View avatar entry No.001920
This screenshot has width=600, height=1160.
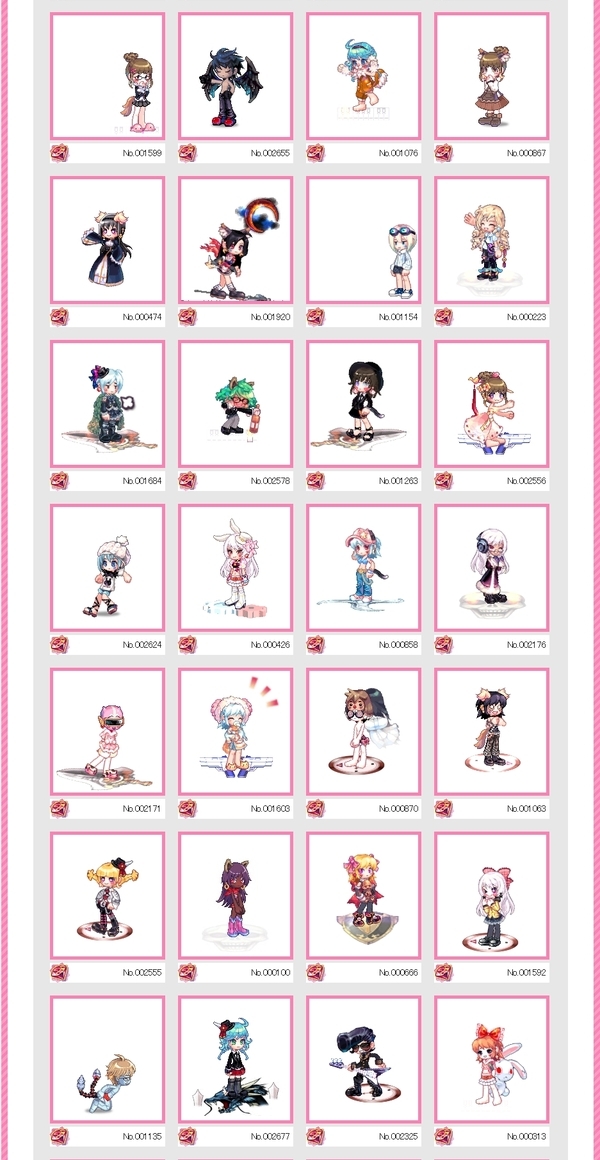(235, 240)
